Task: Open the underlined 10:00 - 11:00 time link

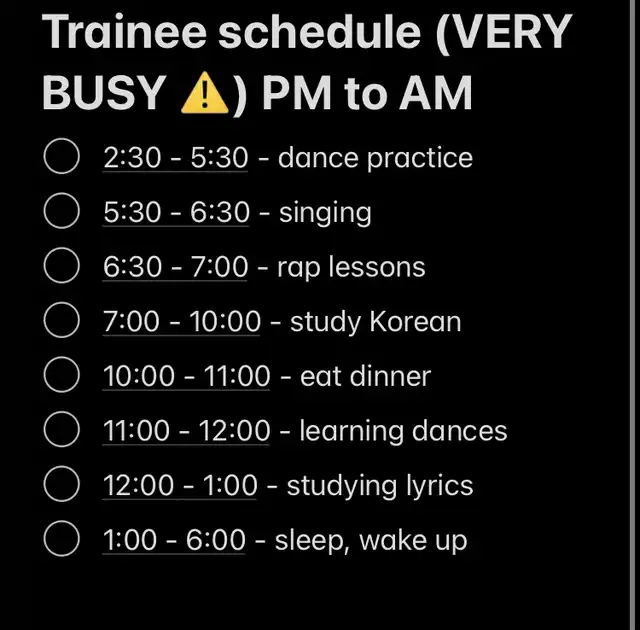Action: click(x=186, y=377)
